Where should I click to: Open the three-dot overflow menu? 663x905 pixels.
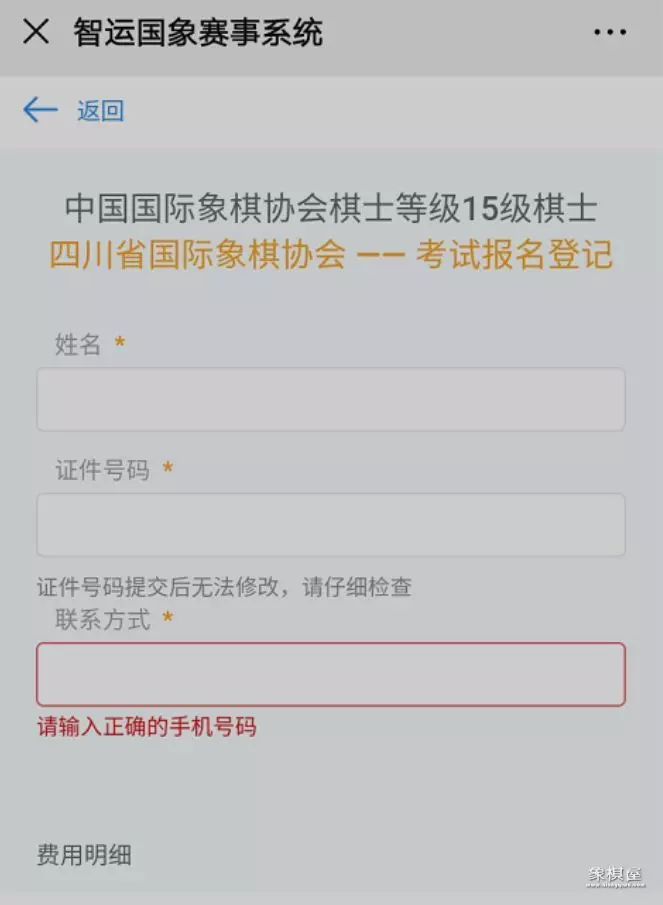[x=609, y=32]
